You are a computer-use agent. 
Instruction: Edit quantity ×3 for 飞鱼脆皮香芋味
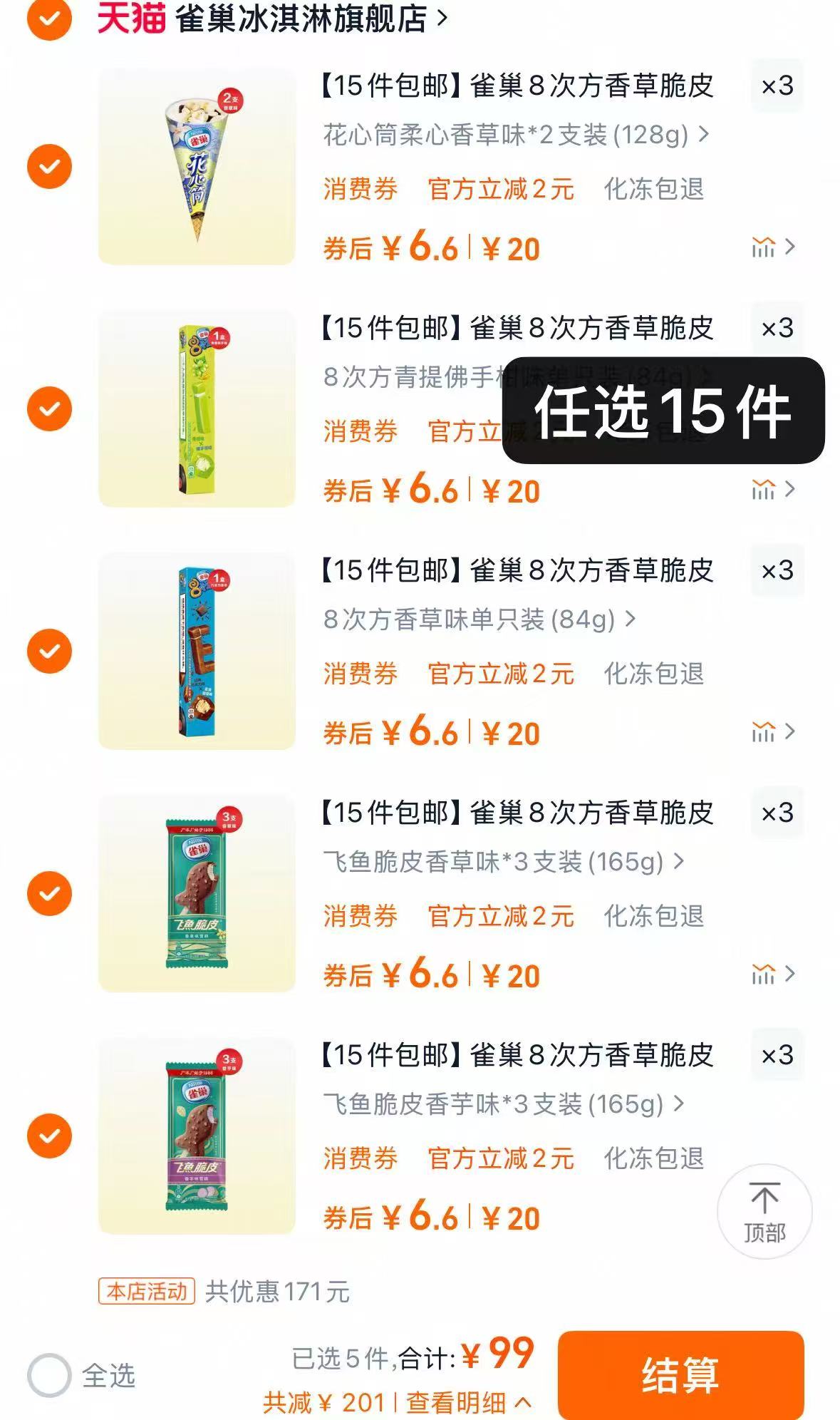click(777, 1056)
